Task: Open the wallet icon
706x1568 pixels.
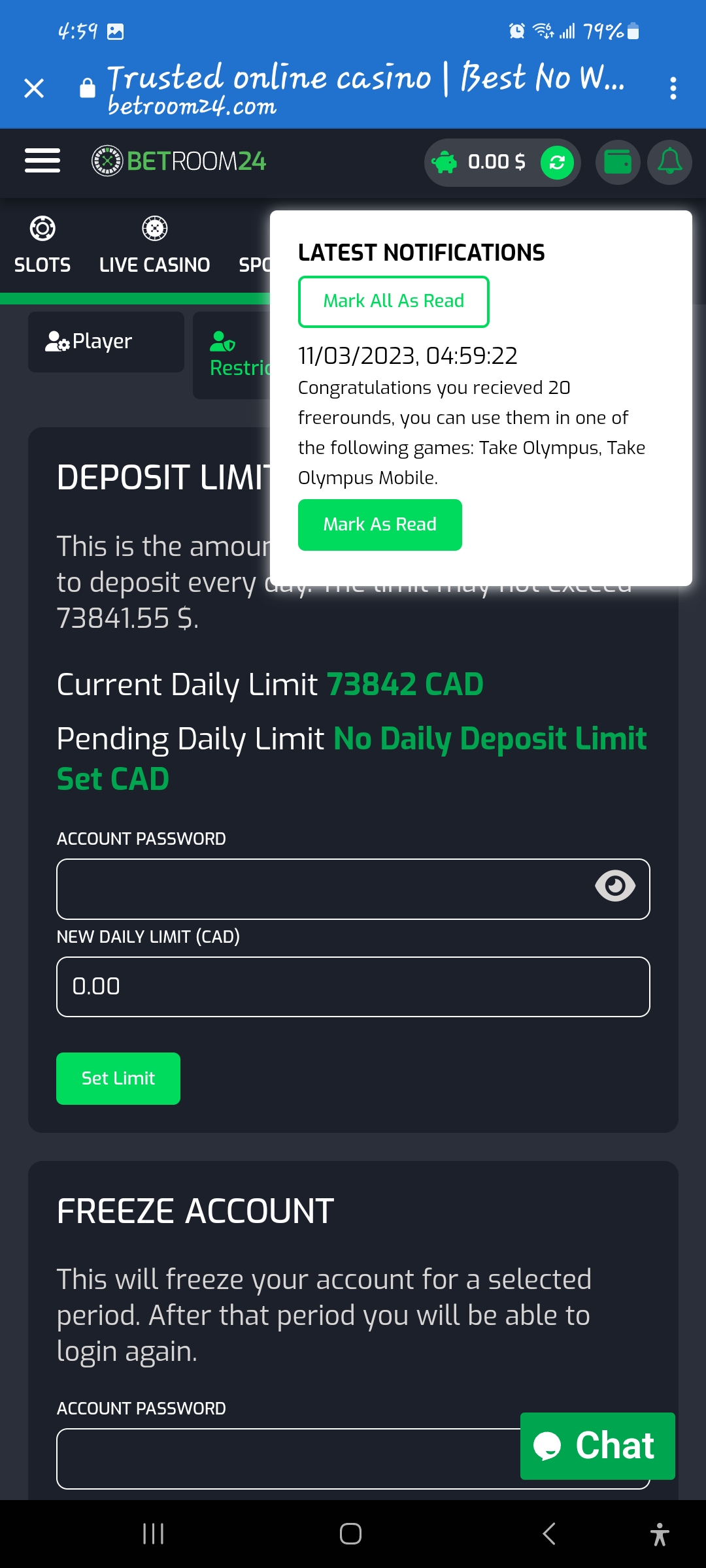Action: [x=617, y=162]
